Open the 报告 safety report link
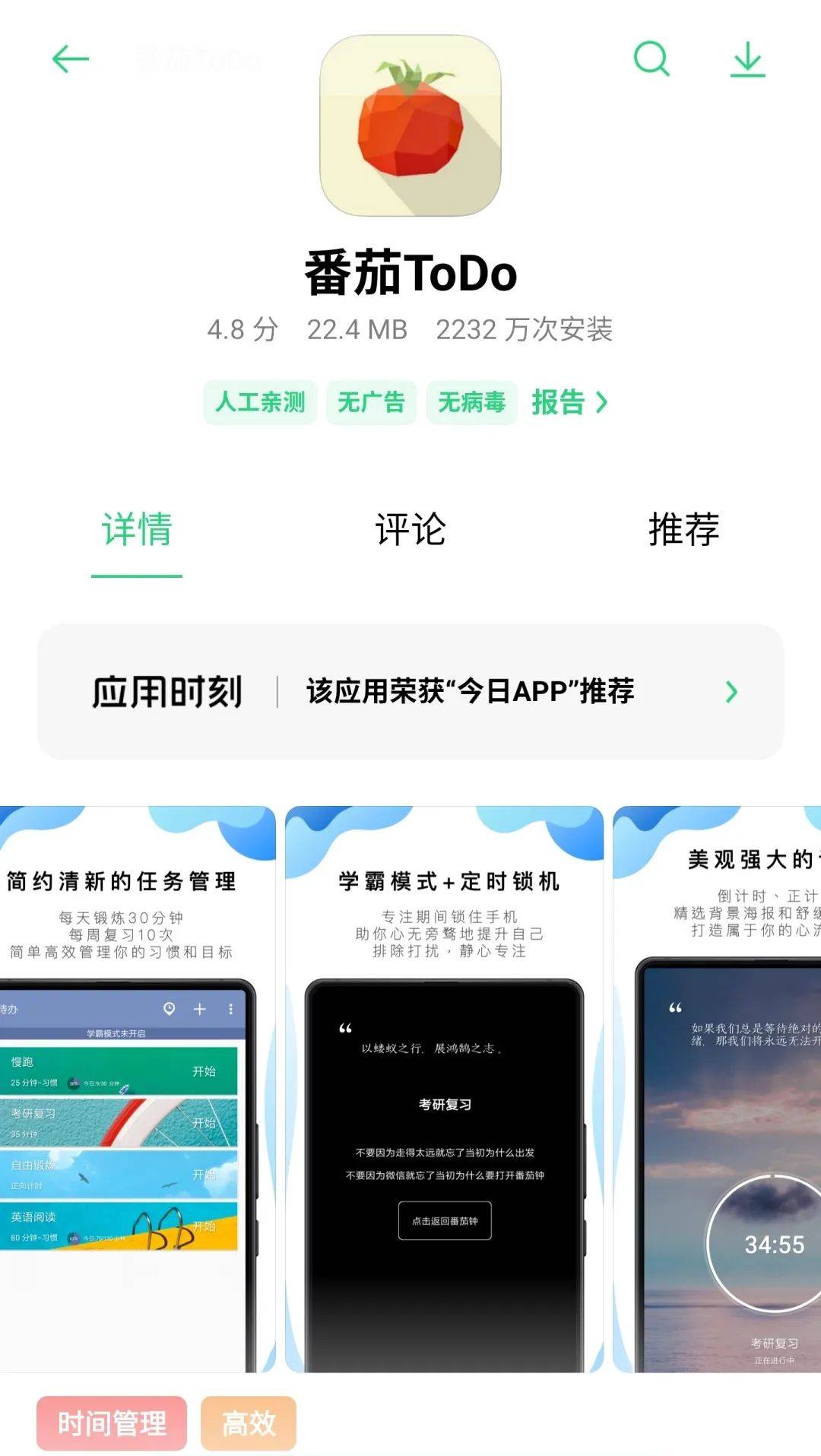 (569, 402)
